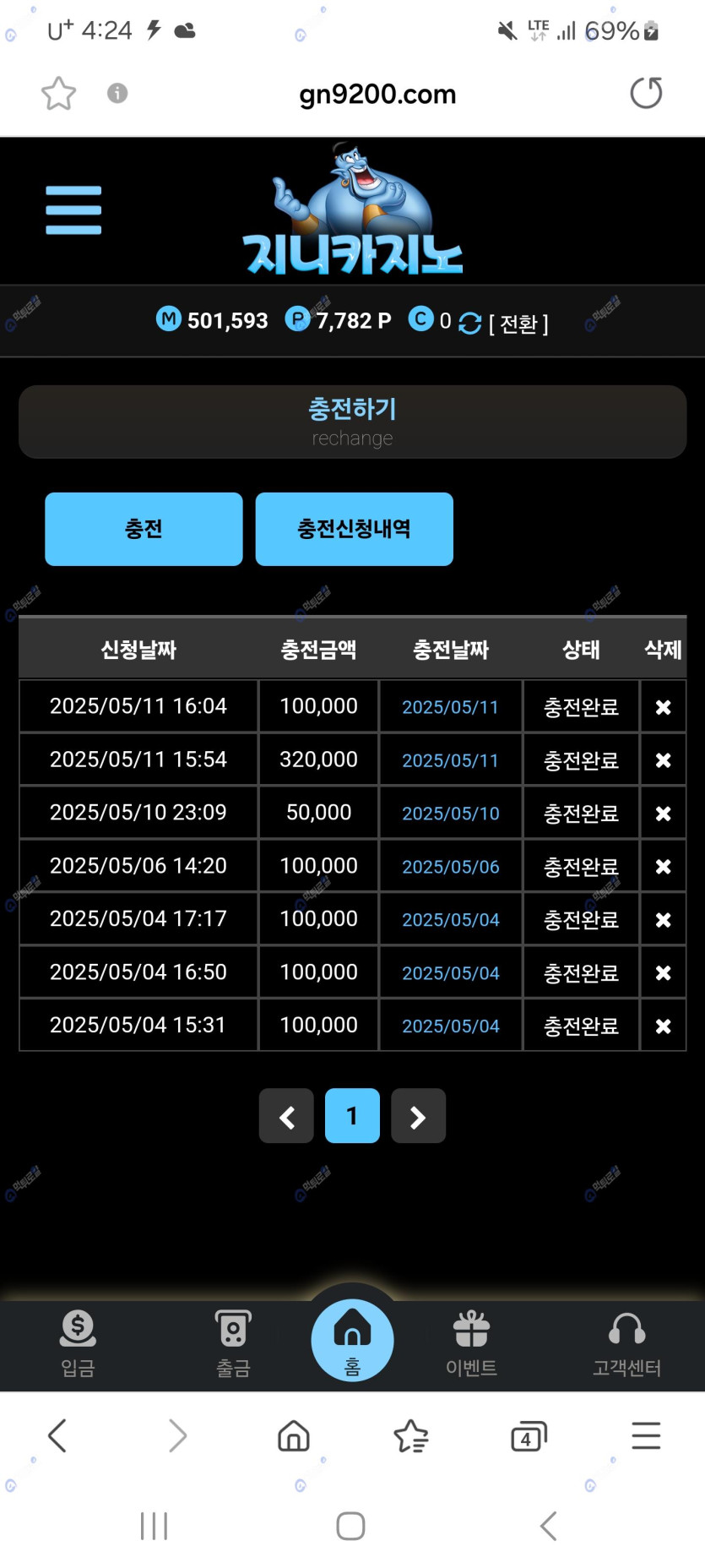Open 충전신청내역 history tab
This screenshot has width=705, height=1568.
pos(354,529)
